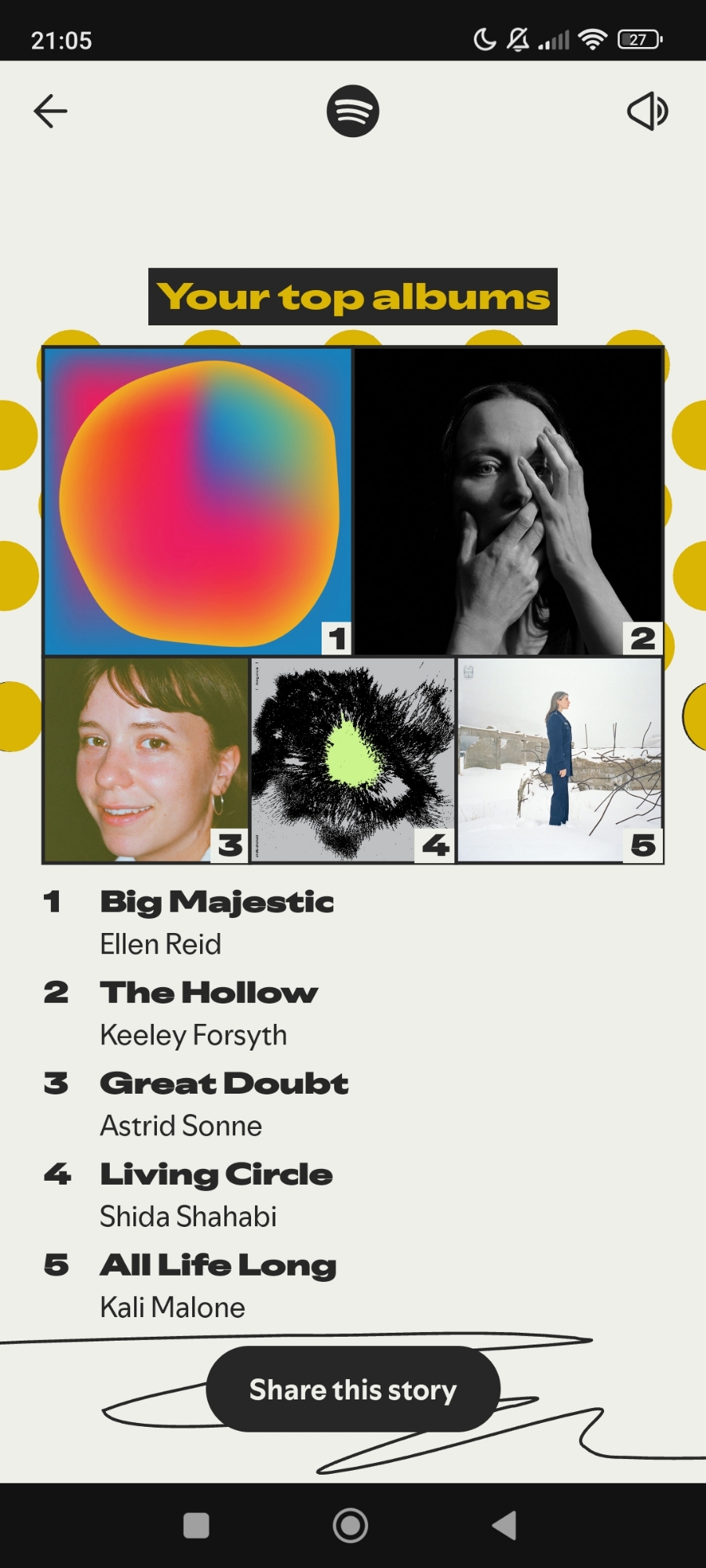Open recent apps from the navigation bar

[x=196, y=1526]
